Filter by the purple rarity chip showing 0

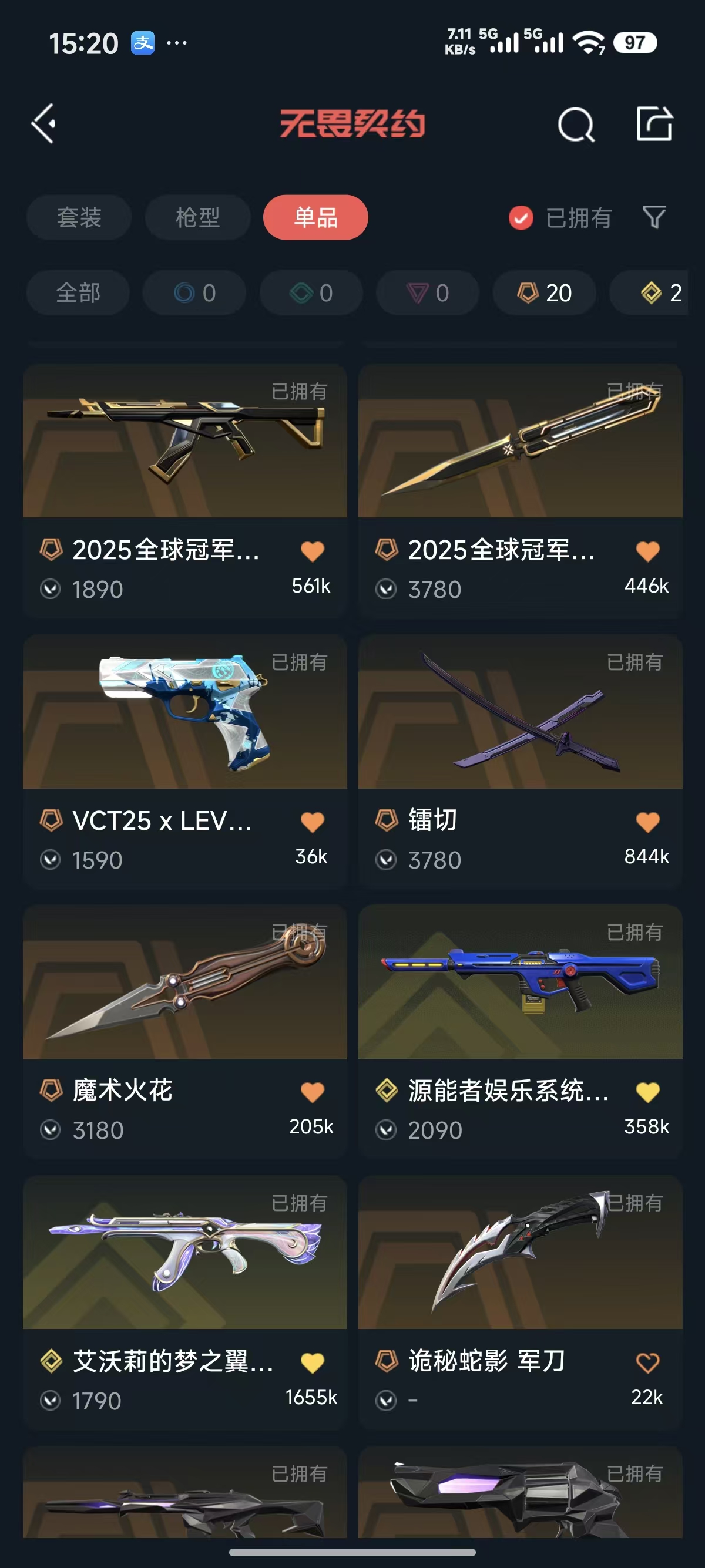click(x=427, y=293)
